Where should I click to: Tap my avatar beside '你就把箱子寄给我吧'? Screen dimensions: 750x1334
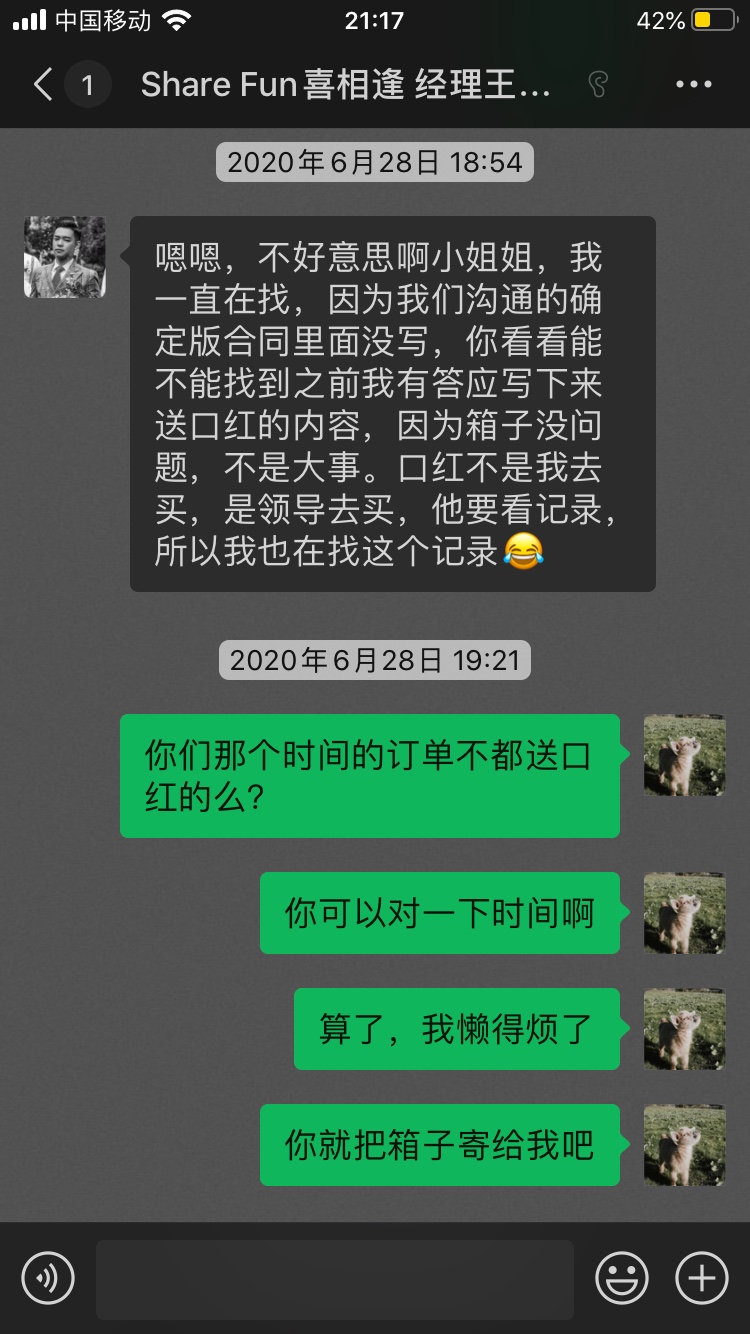pos(685,1145)
